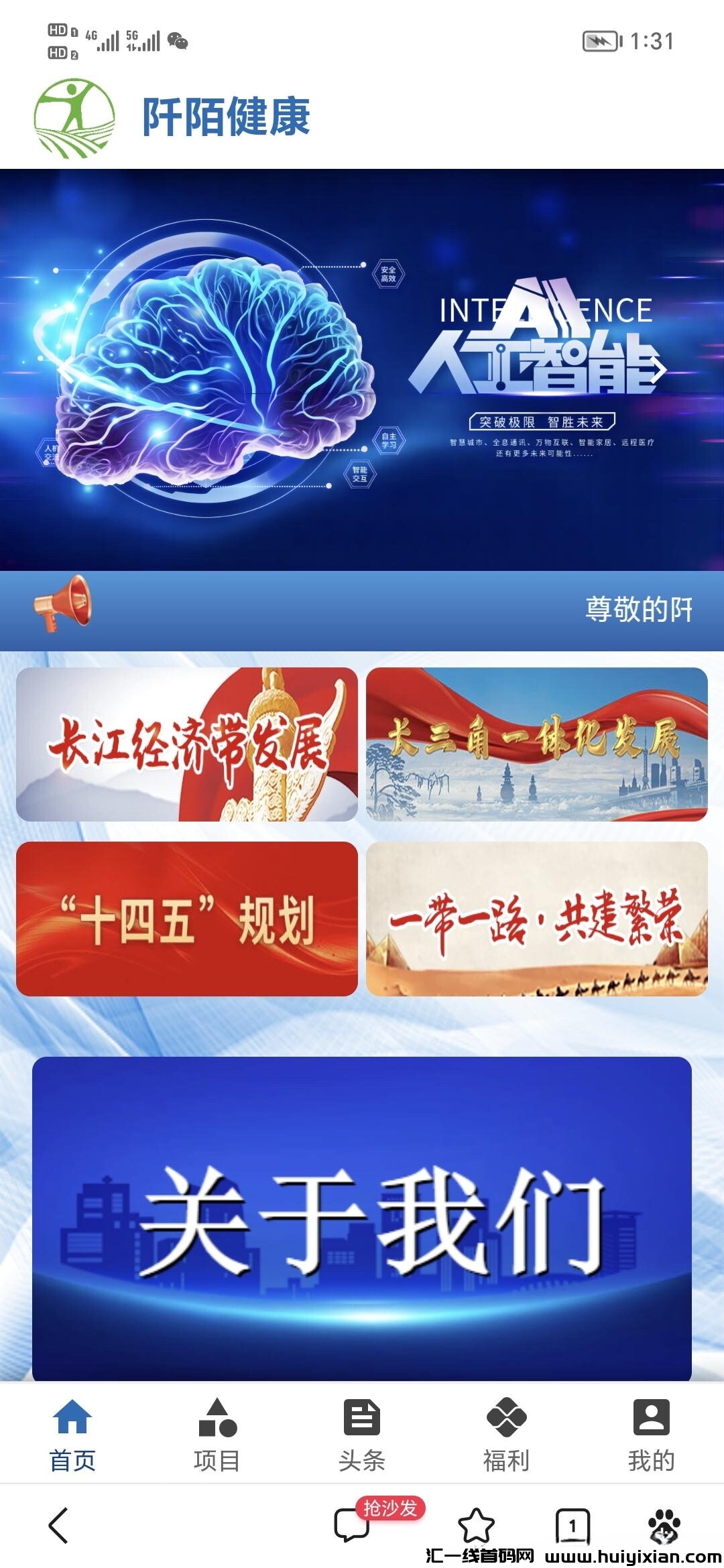Go to the 福利 tab
Image resolution: width=724 pixels, height=1568 pixels.
click(x=507, y=1434)
